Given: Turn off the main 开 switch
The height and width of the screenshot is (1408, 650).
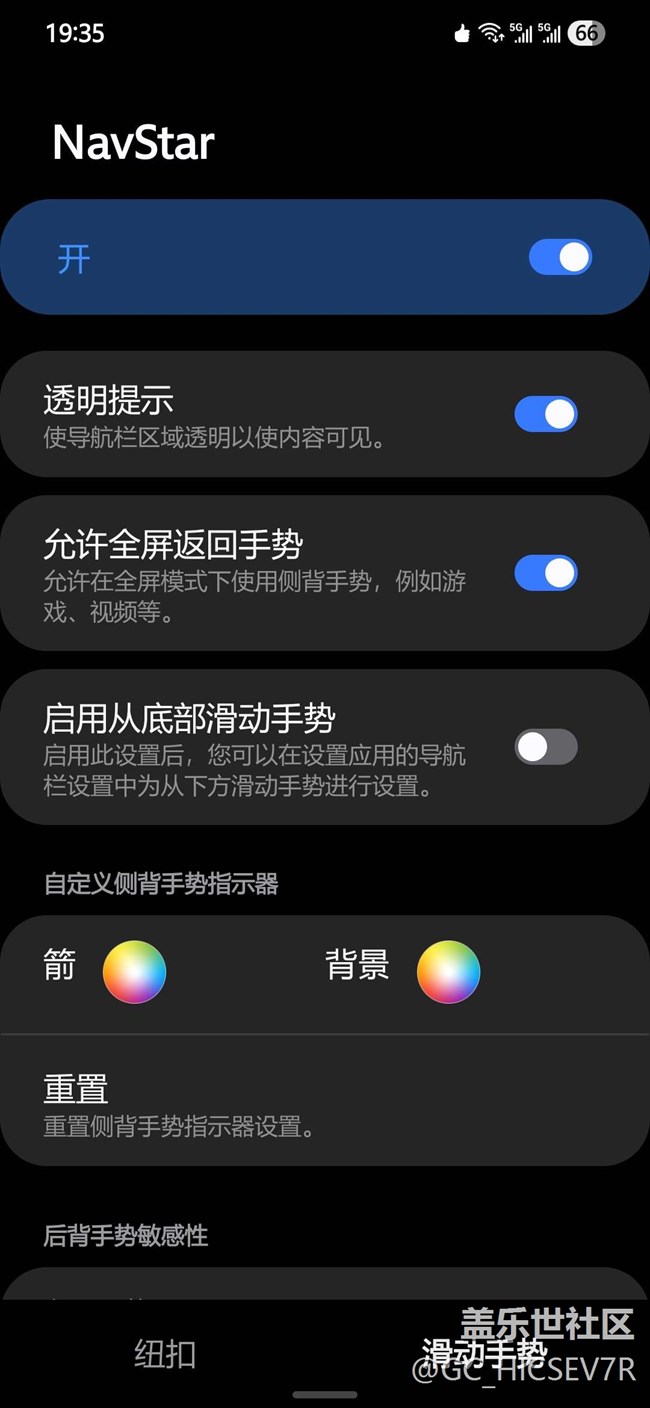Looking at the screenshot, I should point(560,257).
